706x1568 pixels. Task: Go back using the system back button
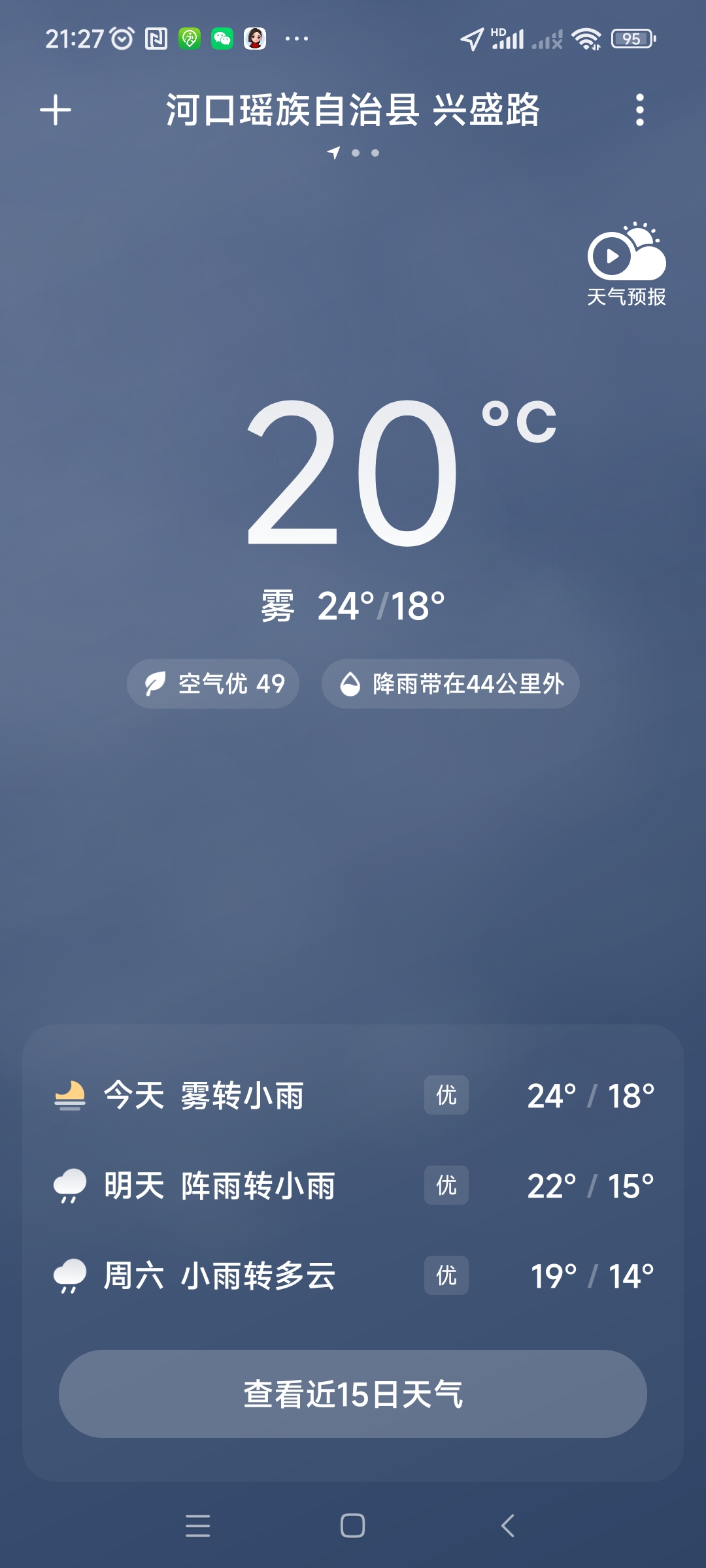click(x=508, y=1526)
